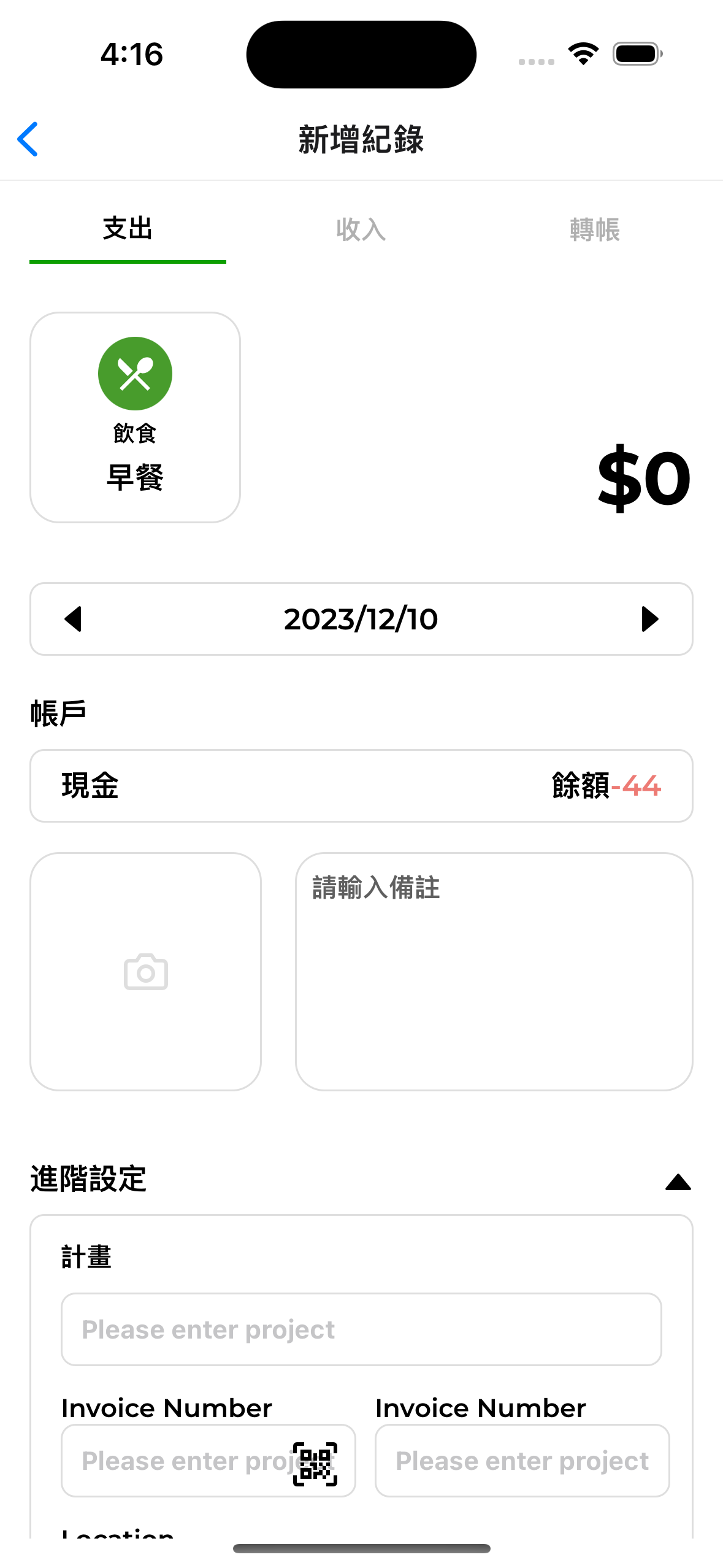Open the 飲食 早餐 category card
The image size is (723, 1568).
pos(135,417)
